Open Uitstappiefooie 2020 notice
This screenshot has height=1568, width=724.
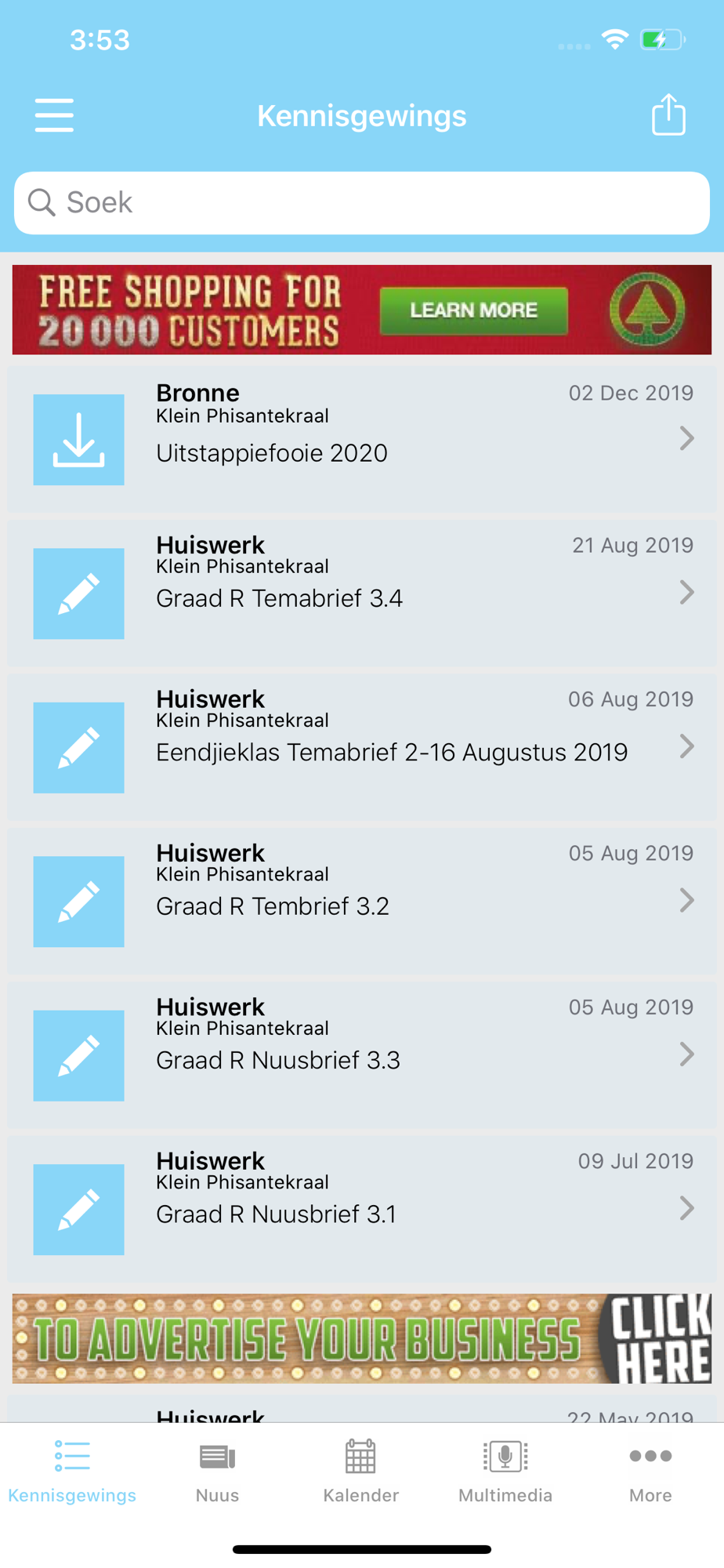[x=362, y=439]
